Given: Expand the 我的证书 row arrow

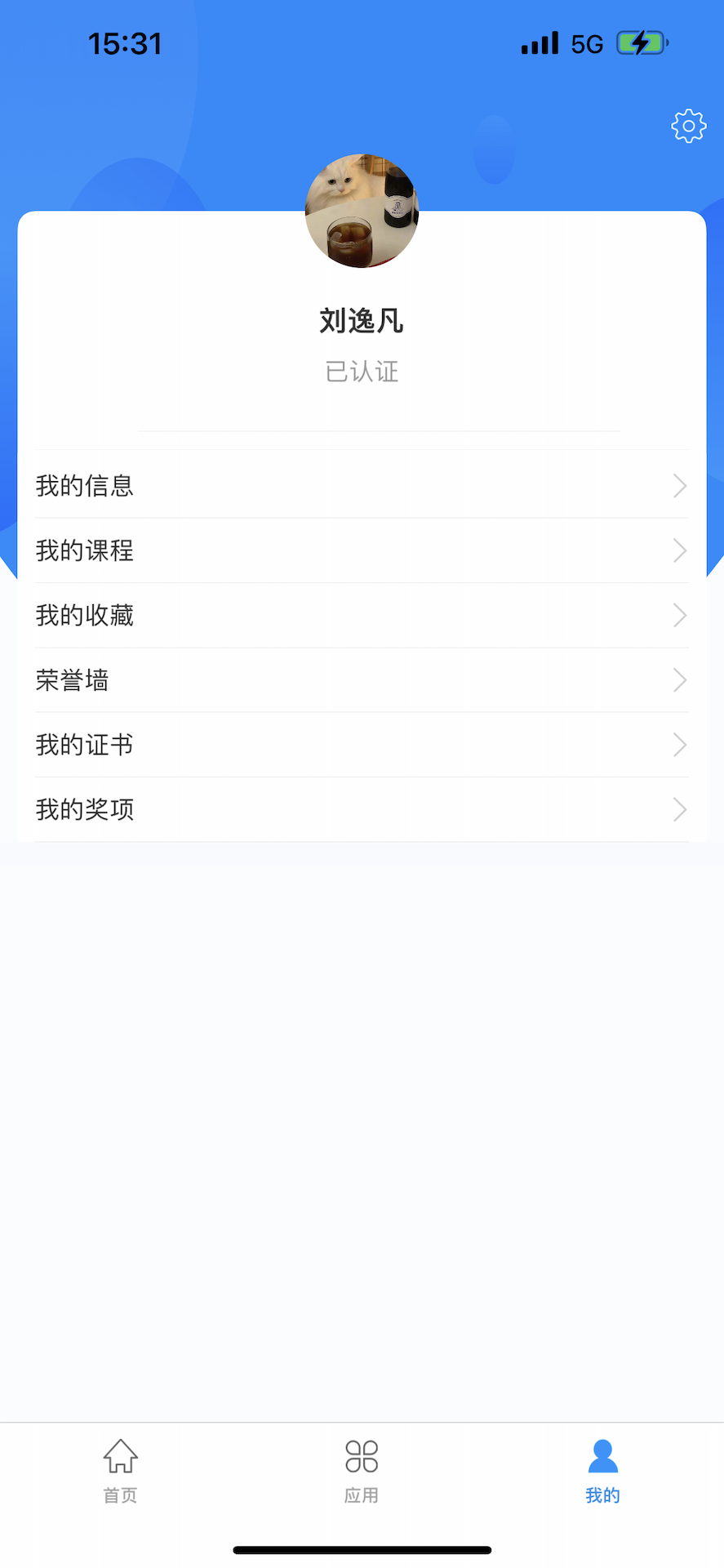Looking at the screenshot, I should [679, 745].
